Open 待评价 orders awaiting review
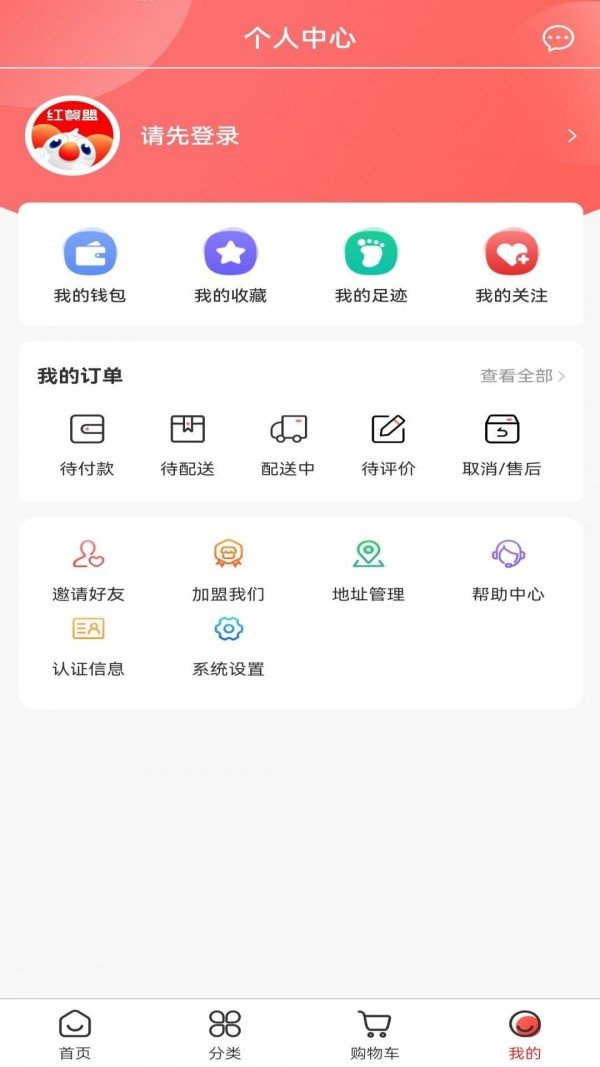The image size is (600, 1067). click(x=388, y=445)
